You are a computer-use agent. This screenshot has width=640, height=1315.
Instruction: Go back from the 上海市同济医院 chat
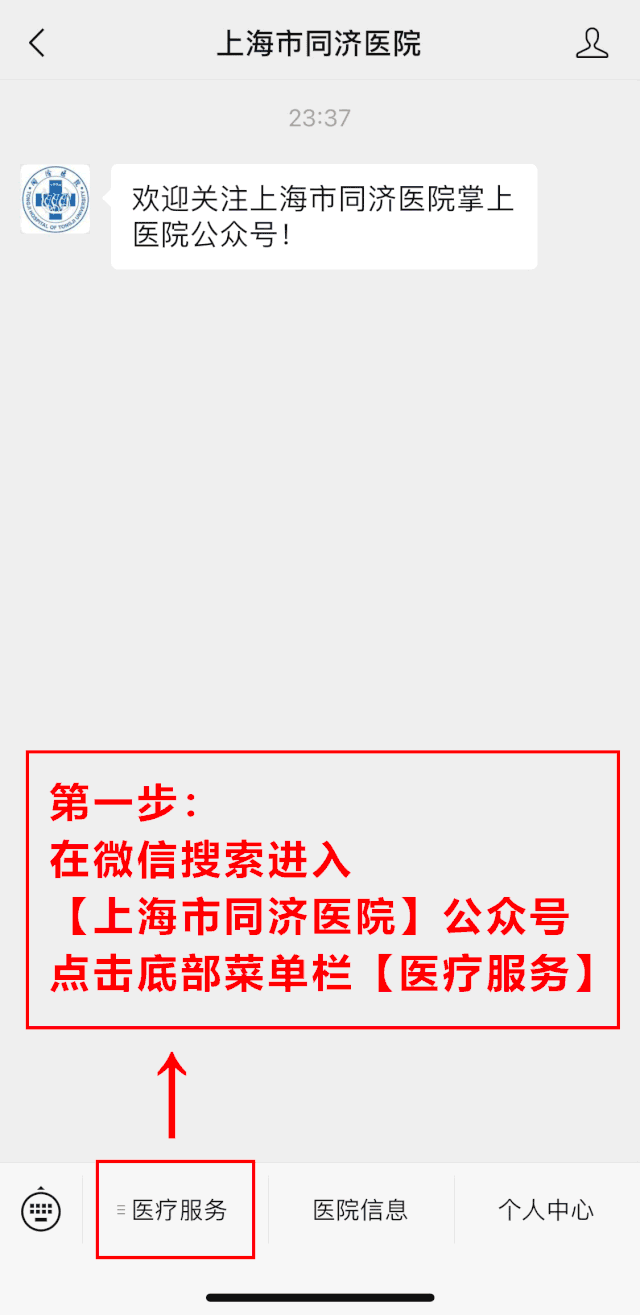(37, 43)
